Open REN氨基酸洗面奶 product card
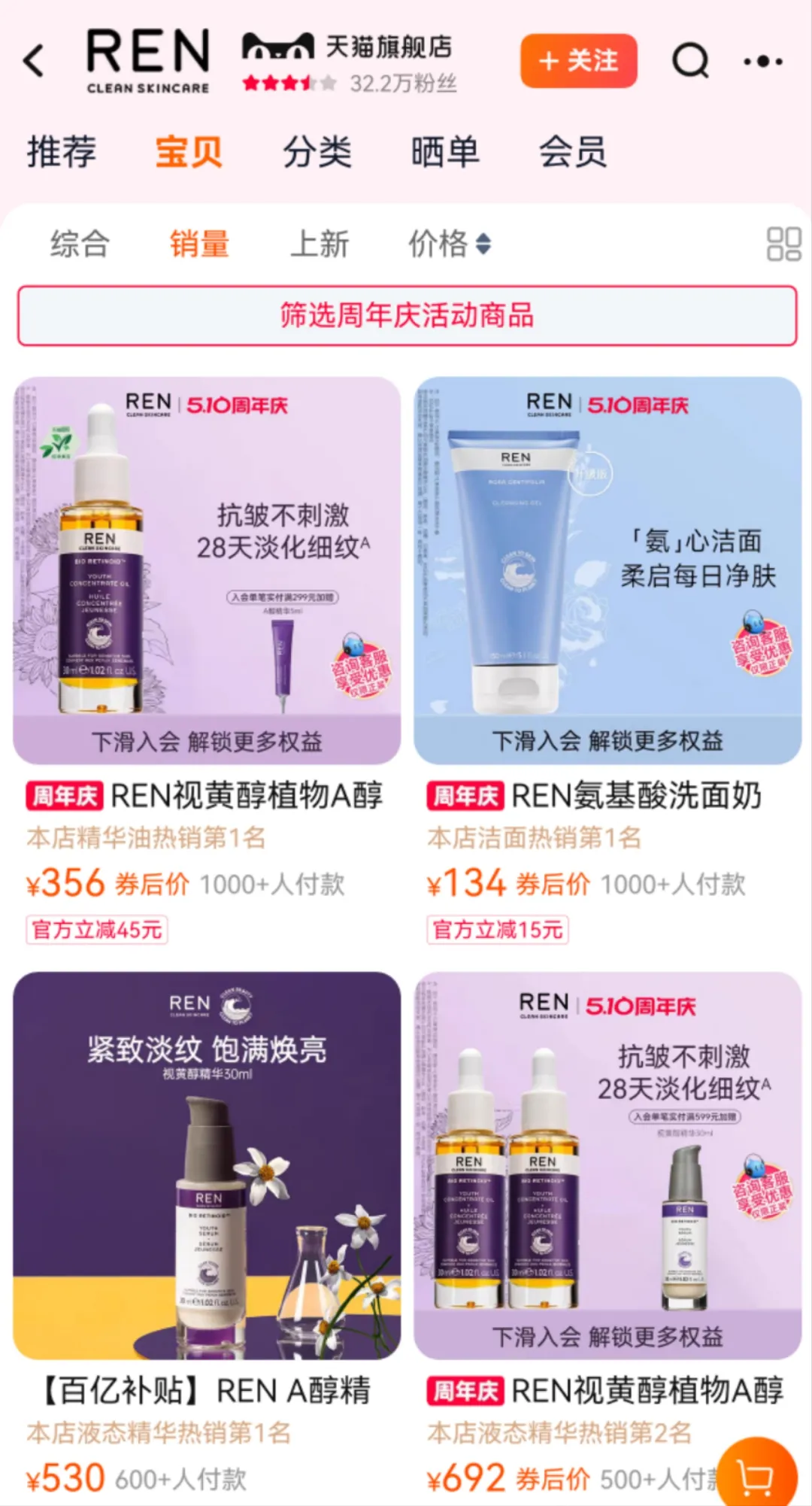This screenshot has width=812, height=1506. pos(607,572)
